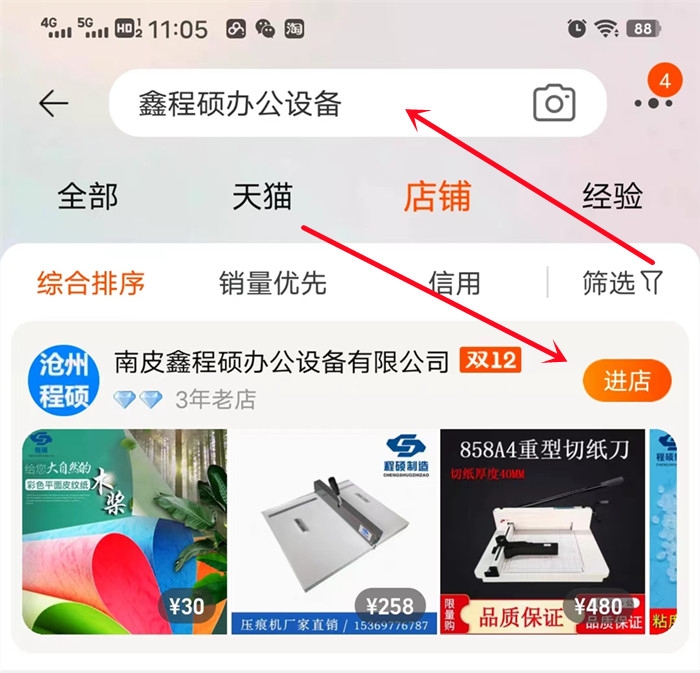Sort by 销量优先

(272, 283)
